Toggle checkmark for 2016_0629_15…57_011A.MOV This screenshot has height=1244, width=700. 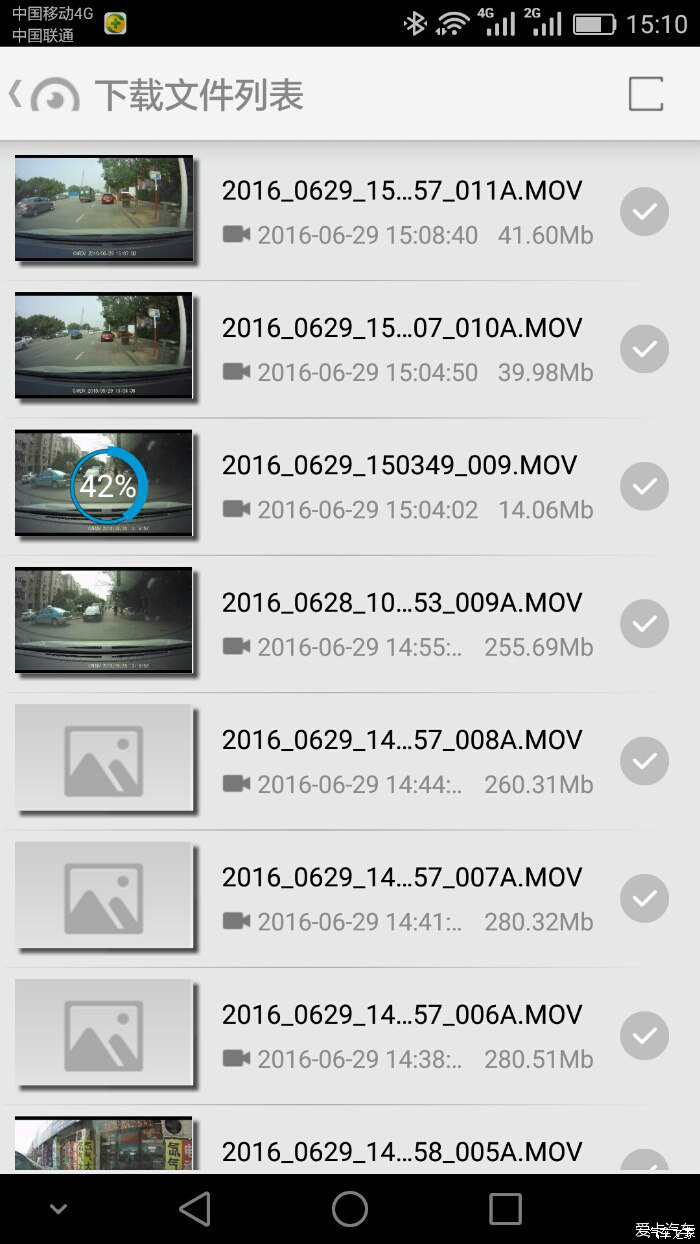[644, 211]
